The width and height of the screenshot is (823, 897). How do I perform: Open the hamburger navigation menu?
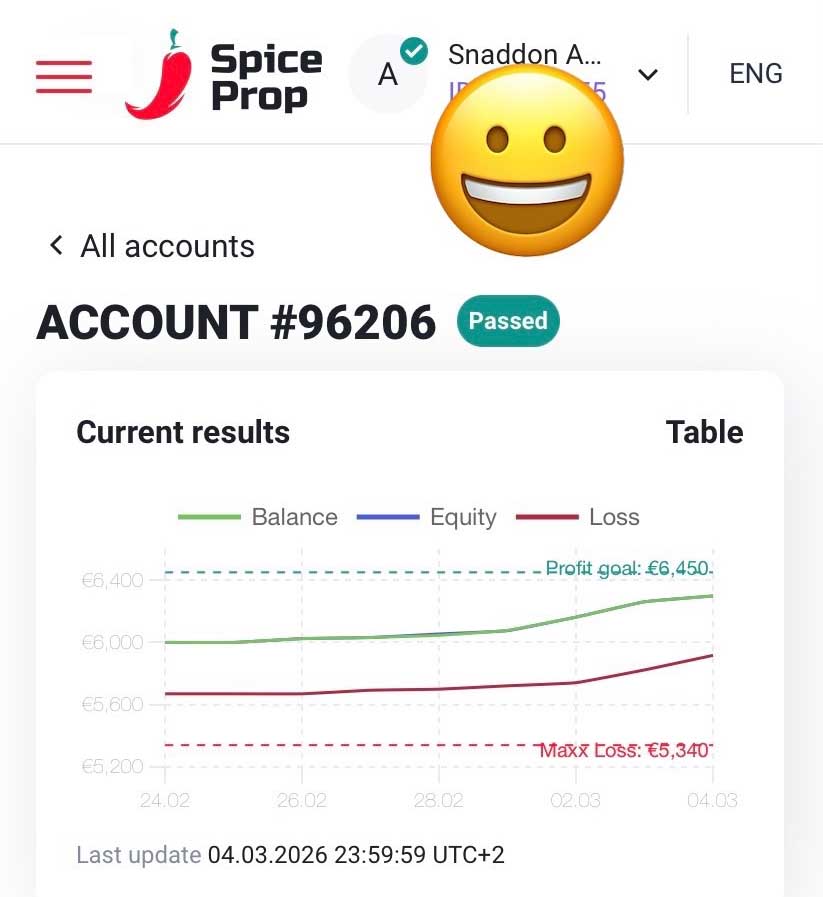click(x=64, y=76)
